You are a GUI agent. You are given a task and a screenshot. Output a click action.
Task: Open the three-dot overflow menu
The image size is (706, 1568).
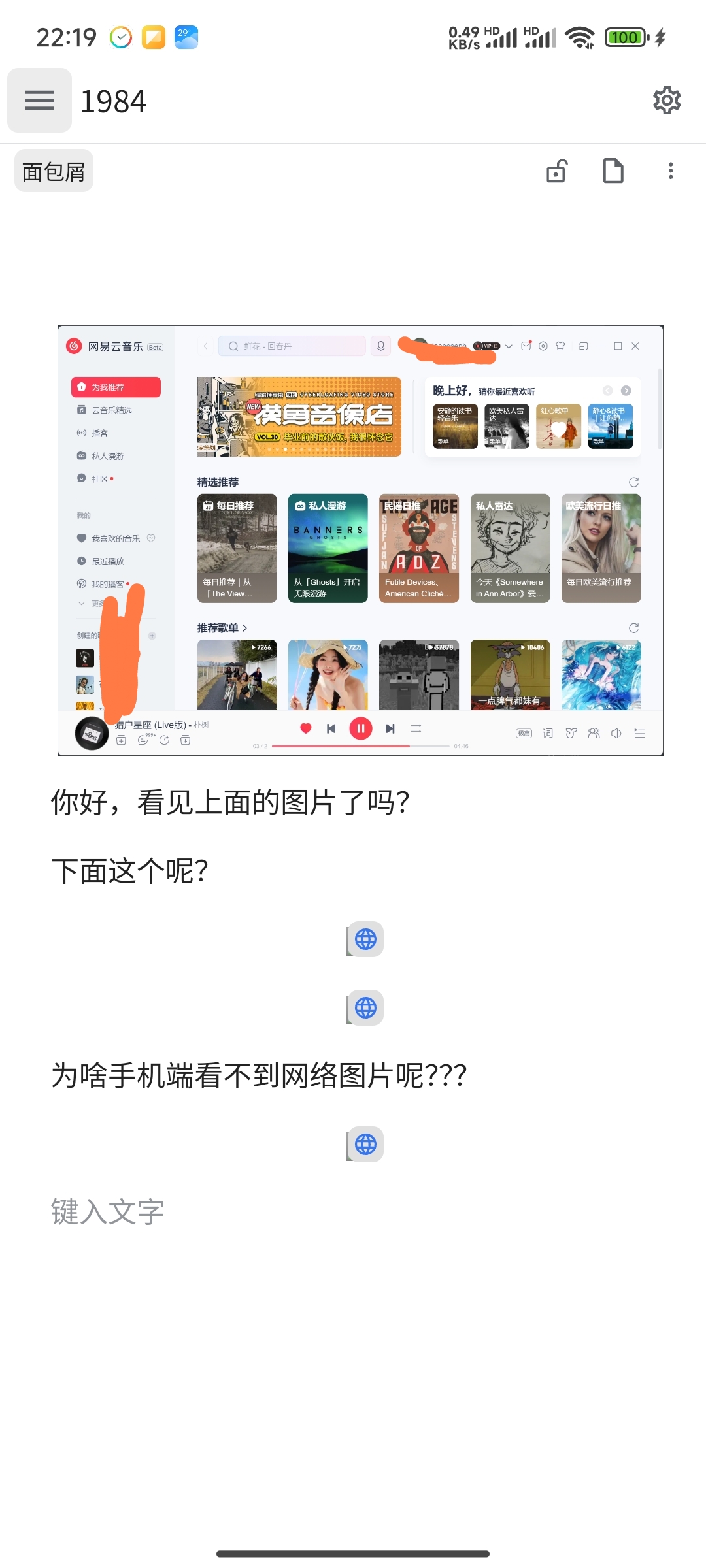670,171
